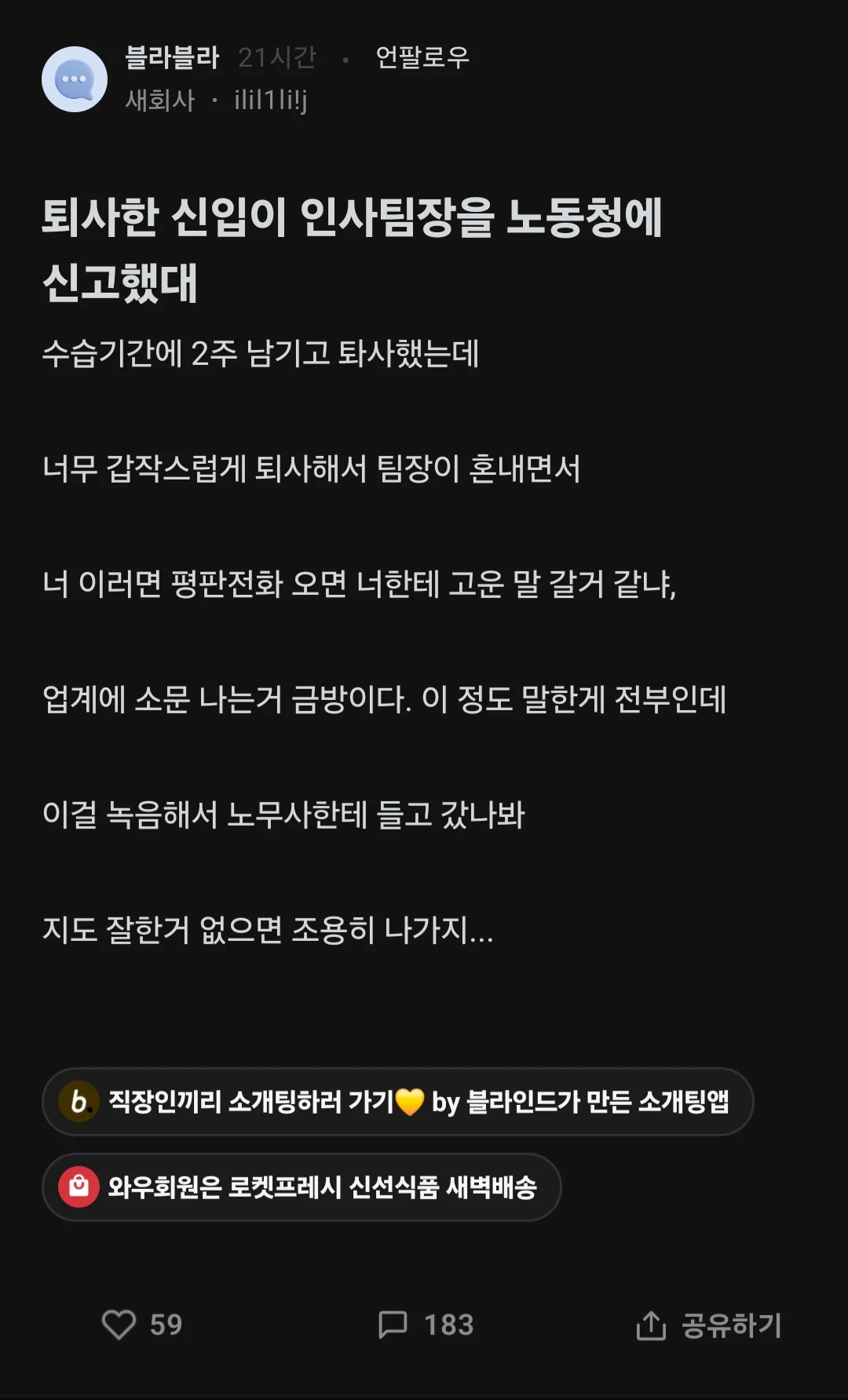Open the author's profile avatar

pyautogui.click(x=75, y=79)
